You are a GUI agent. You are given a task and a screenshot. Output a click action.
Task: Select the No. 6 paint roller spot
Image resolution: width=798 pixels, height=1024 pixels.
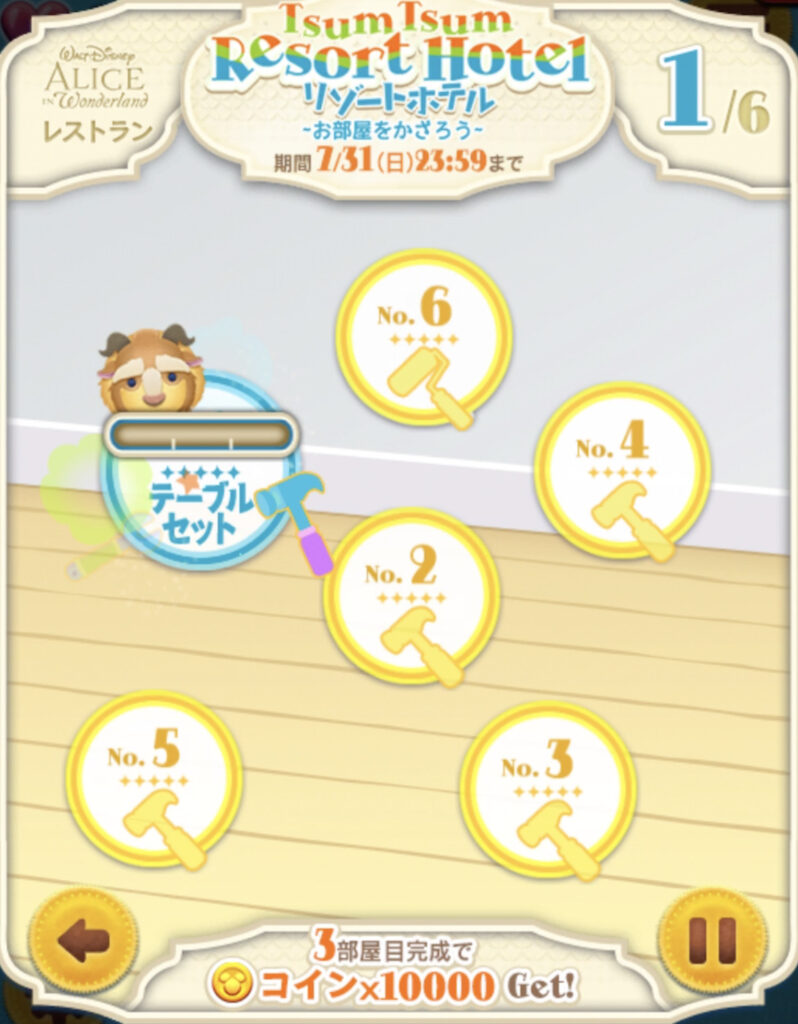tap(423, 337)
